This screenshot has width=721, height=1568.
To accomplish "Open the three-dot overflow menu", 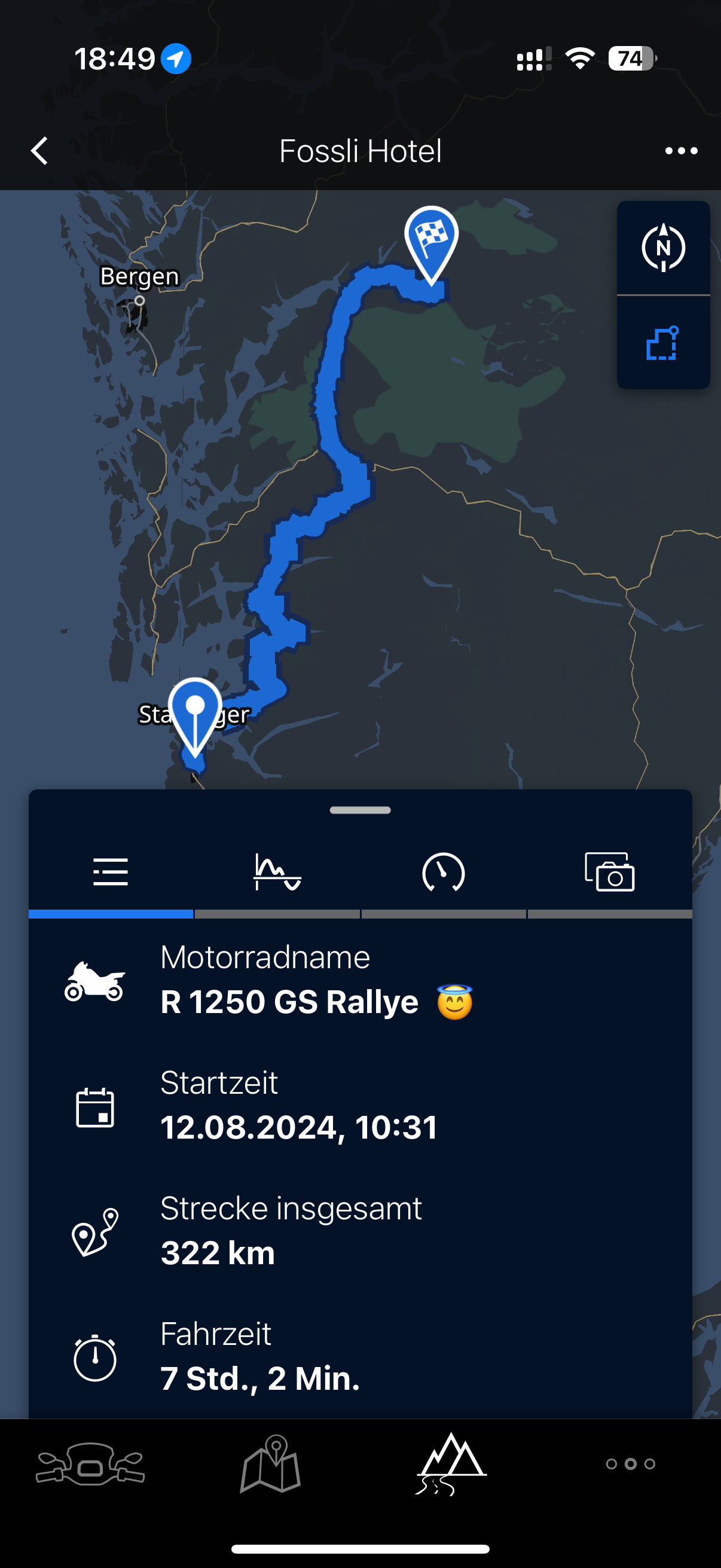I will coord(681,150).
